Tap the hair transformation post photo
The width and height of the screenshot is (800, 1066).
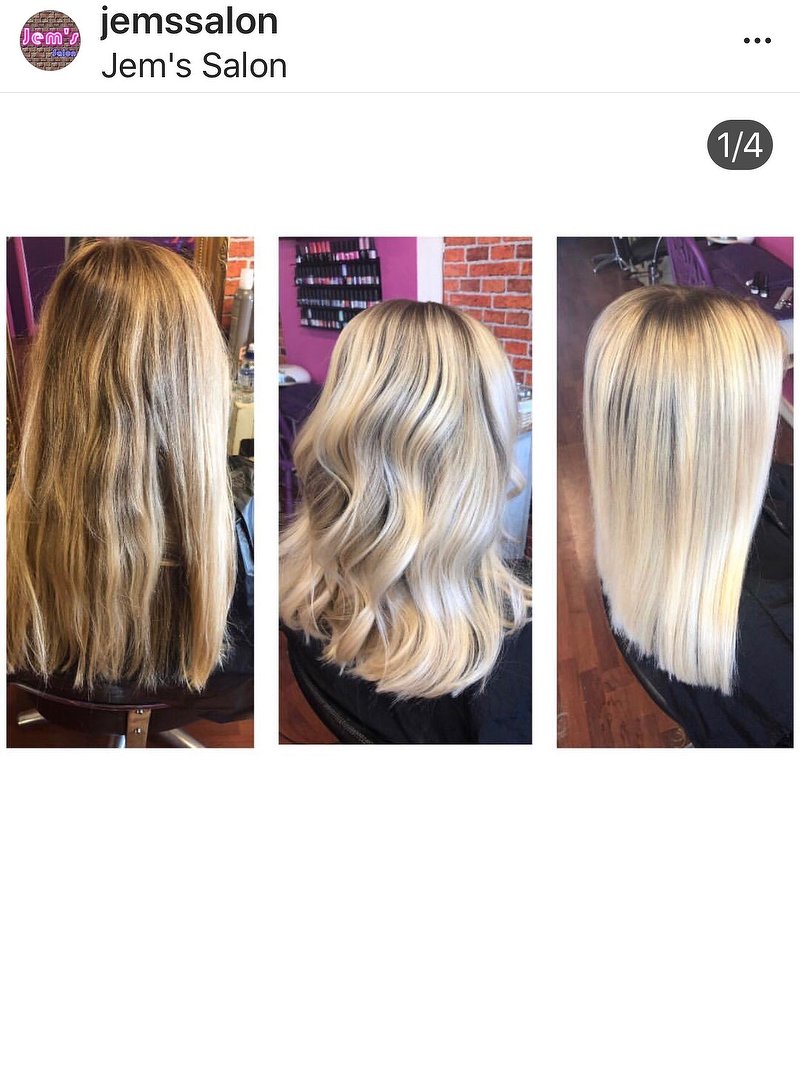(400, 492)
